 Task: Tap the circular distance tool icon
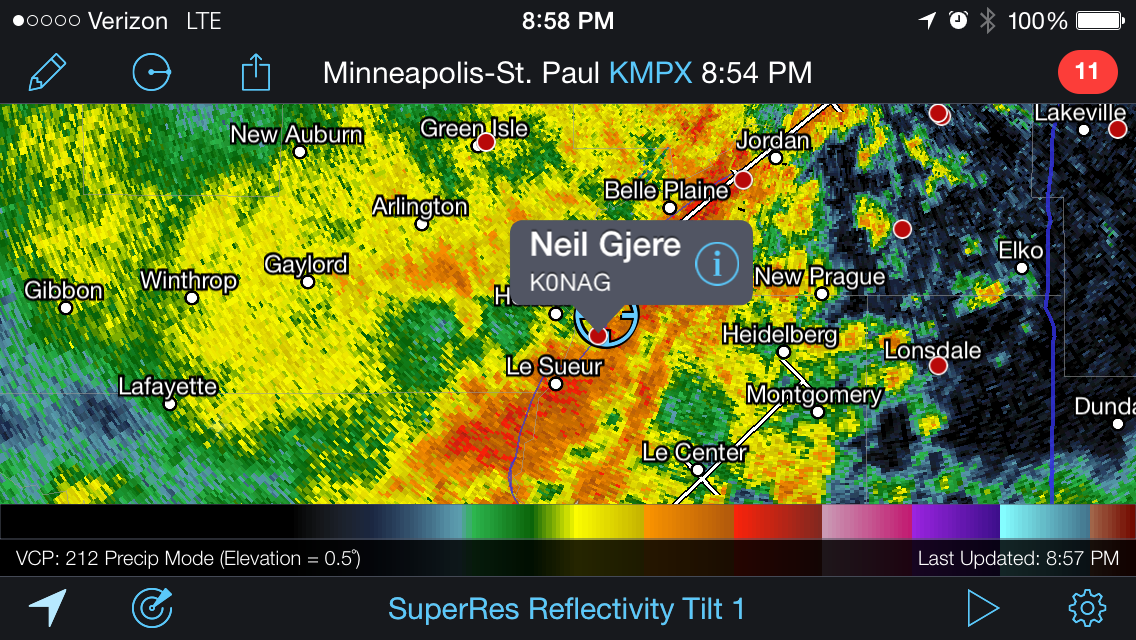click(x=152, y=73)
